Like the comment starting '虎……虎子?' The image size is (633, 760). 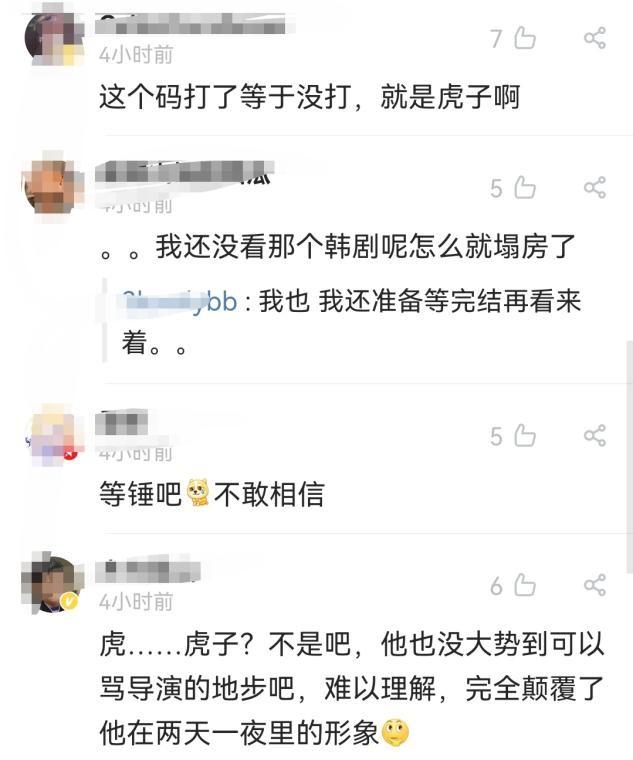pyautogui.click(x=525, y=587)
